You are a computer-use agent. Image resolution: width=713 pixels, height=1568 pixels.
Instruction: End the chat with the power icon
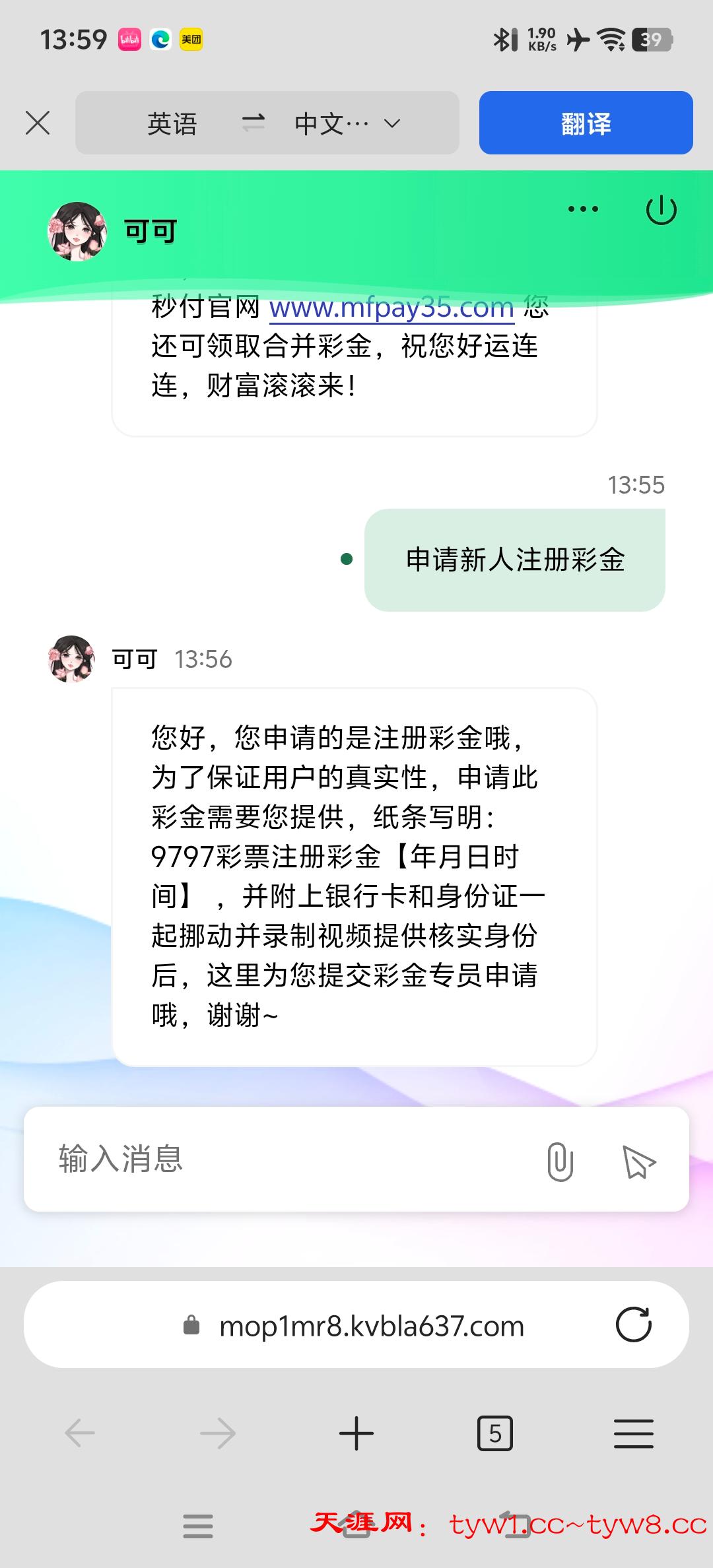click(x=660, y=211)
